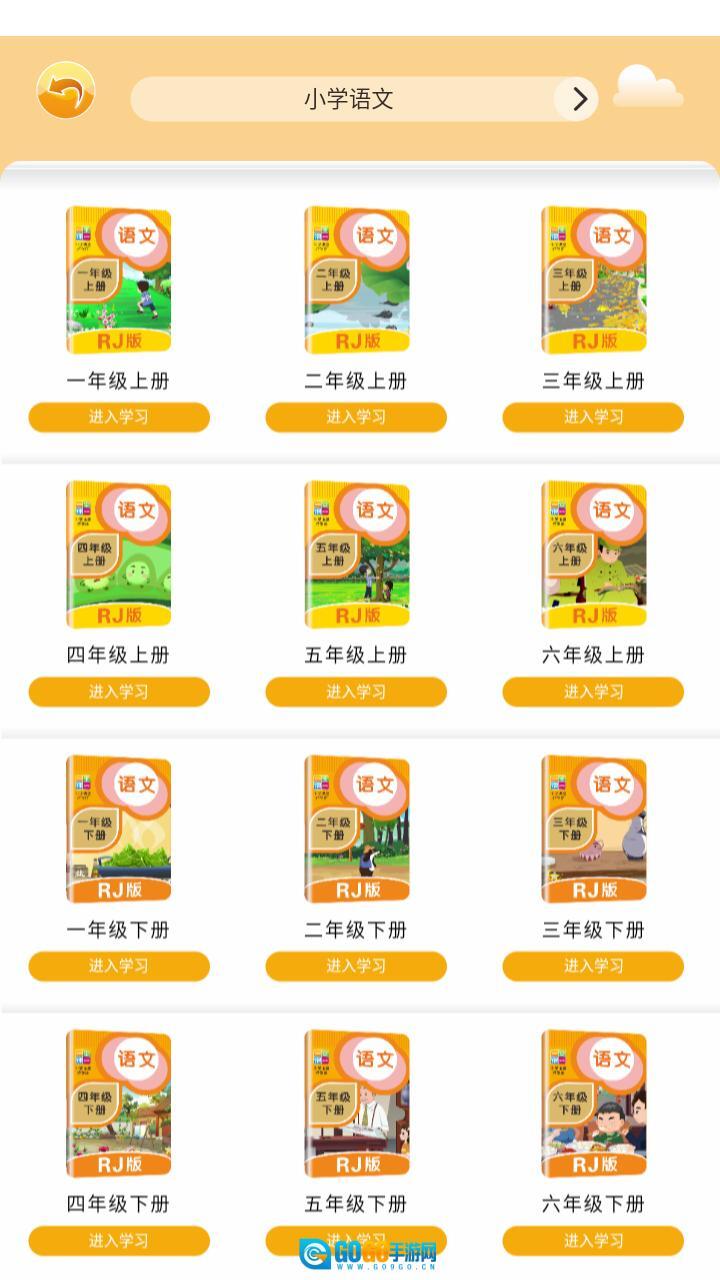The height and width of the screenshot is (1280, 720).
Task: Tap 进入学习 under 六年级上册
Action: point(593,691)
